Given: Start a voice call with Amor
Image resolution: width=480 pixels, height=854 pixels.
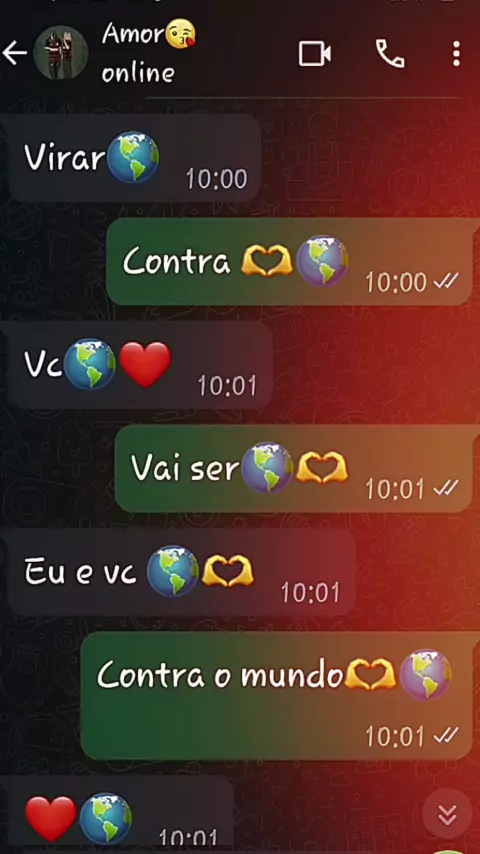Looking at the screenshot, I should (390, 54).
